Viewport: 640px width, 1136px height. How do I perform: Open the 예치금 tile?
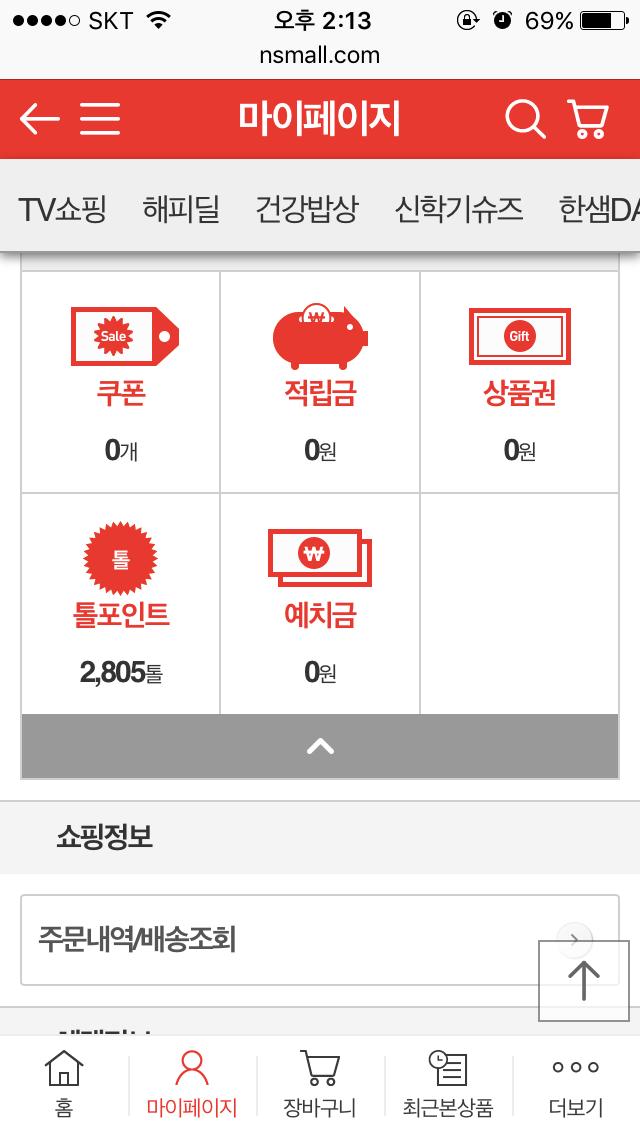click(x=320, y=604)
